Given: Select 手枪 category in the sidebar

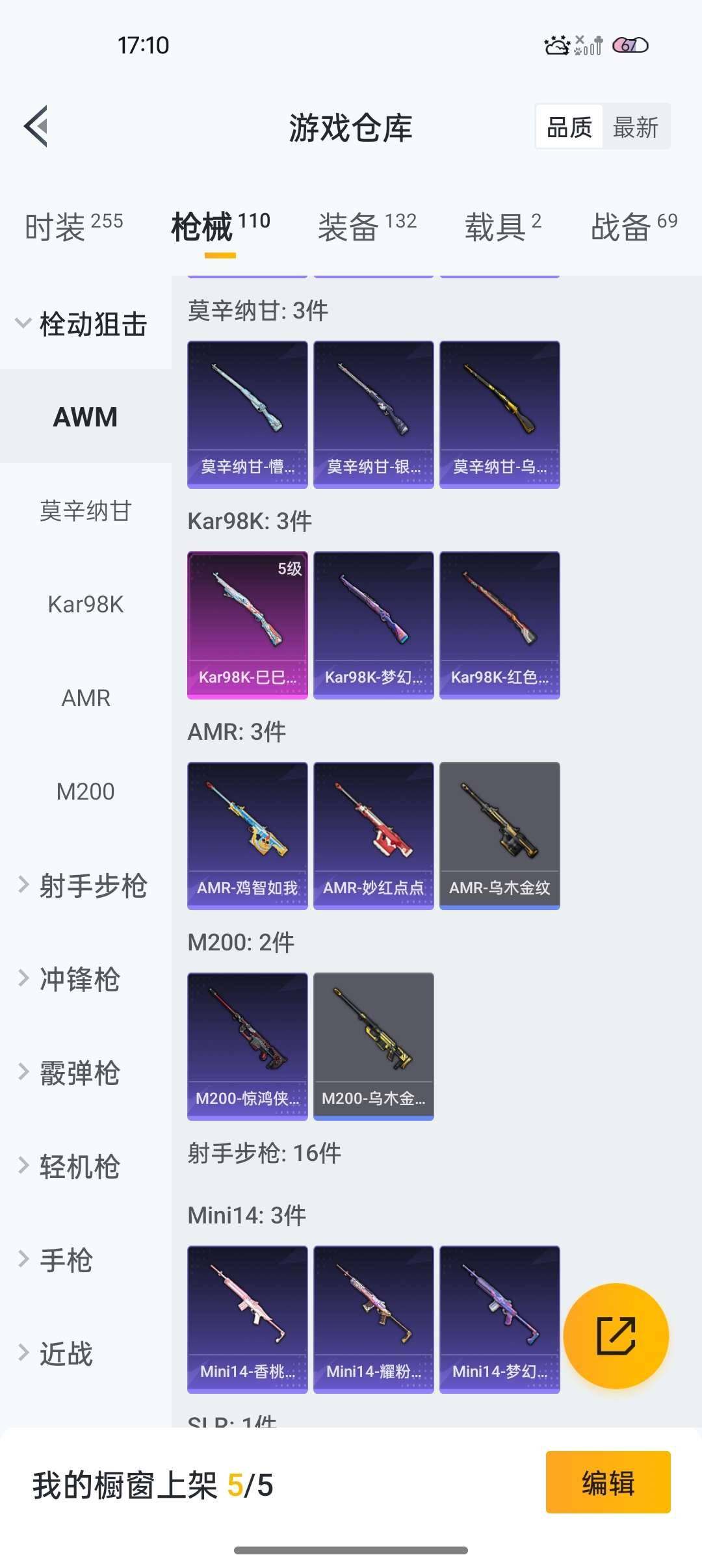Looking at the screenshot, I should [68, 1260].
